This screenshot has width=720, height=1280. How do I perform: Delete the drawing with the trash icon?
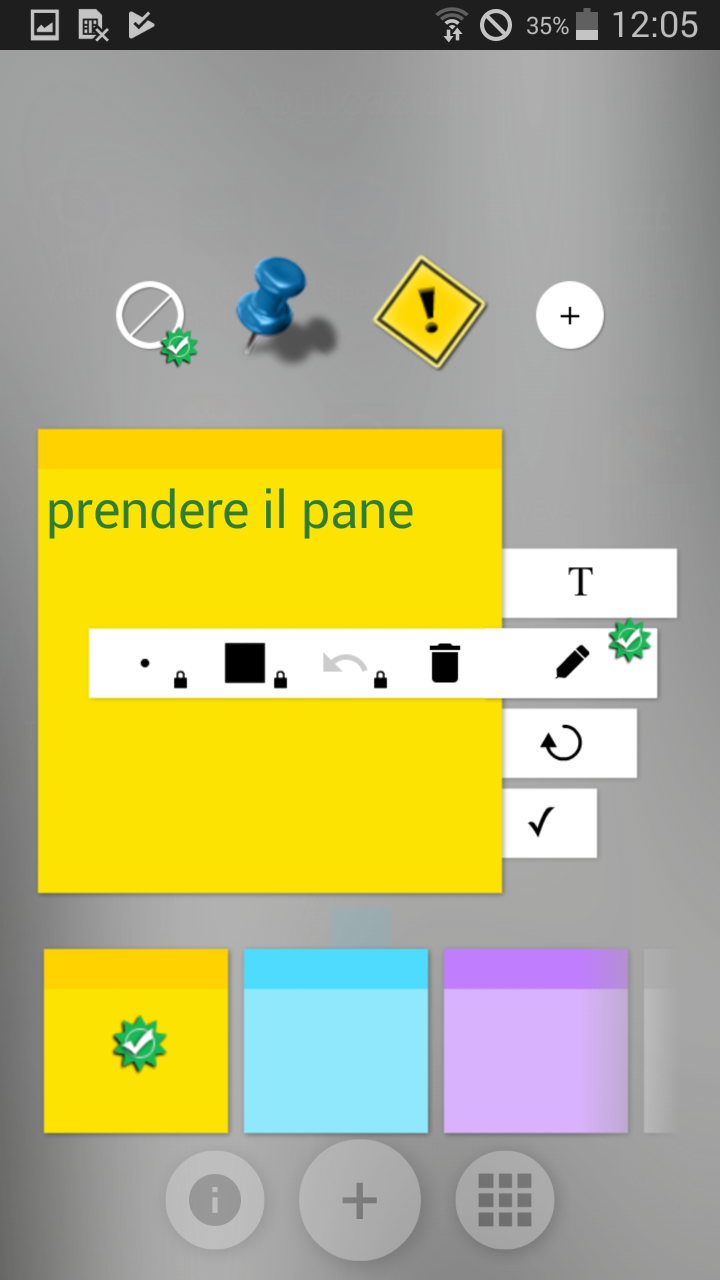point(445,663)
